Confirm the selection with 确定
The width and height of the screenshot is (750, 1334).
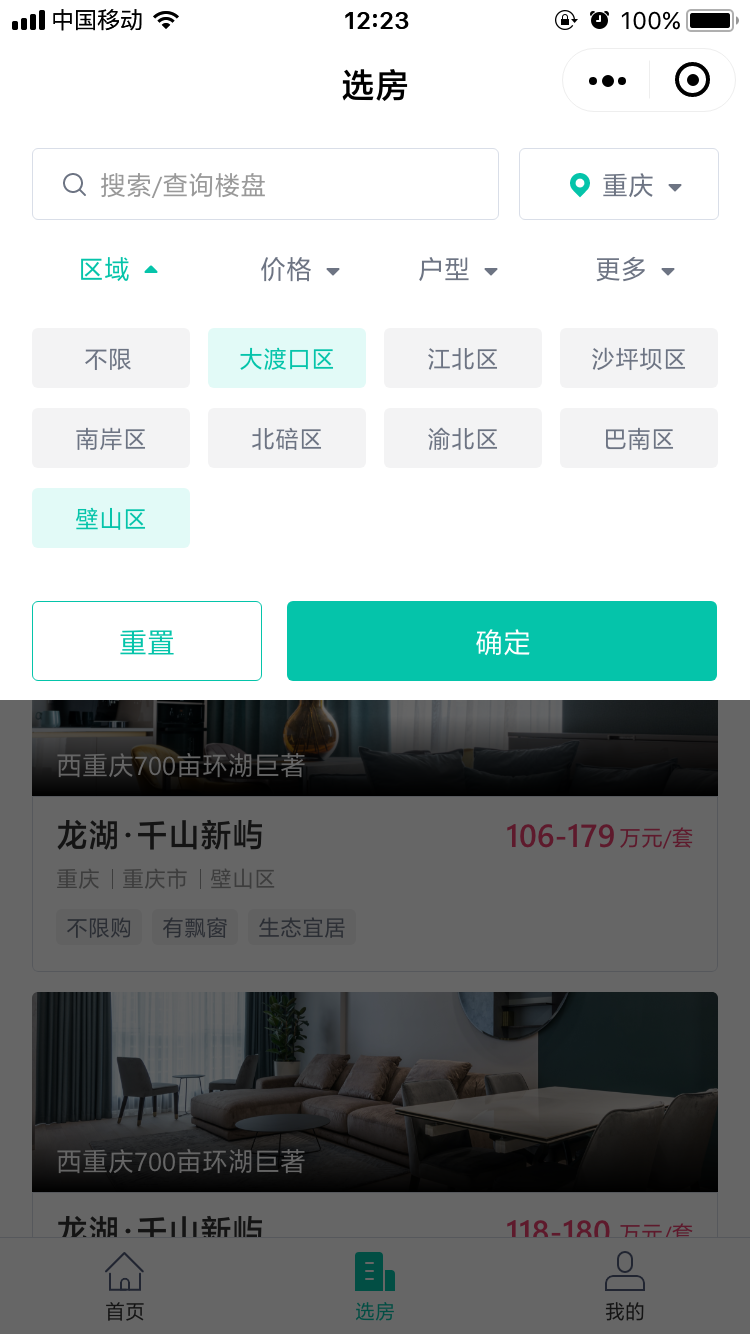(x=502, y=641)
